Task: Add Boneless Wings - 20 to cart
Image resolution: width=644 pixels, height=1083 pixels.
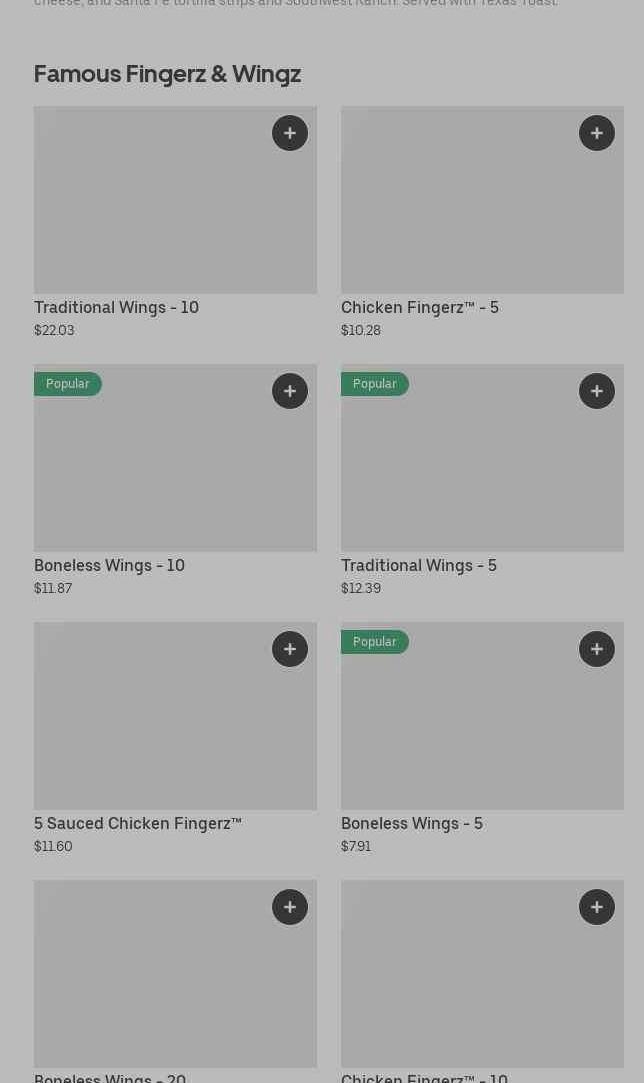Action: [290, 907]
